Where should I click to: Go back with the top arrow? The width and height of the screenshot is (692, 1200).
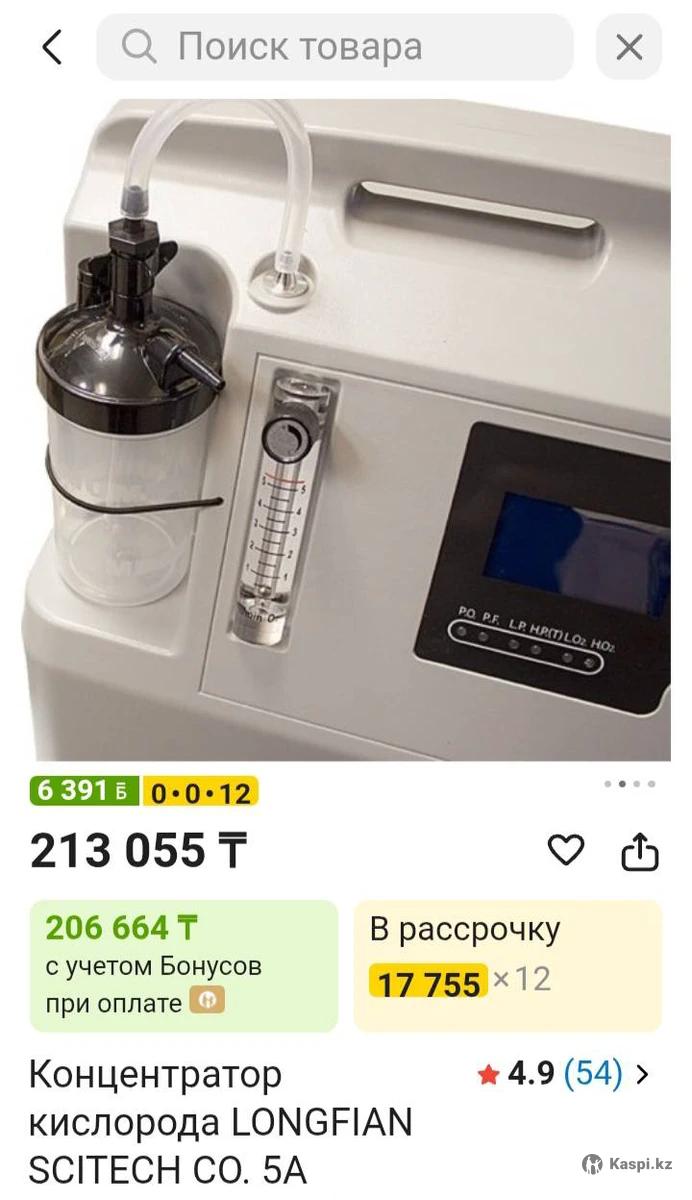click(x=52, y=47)
